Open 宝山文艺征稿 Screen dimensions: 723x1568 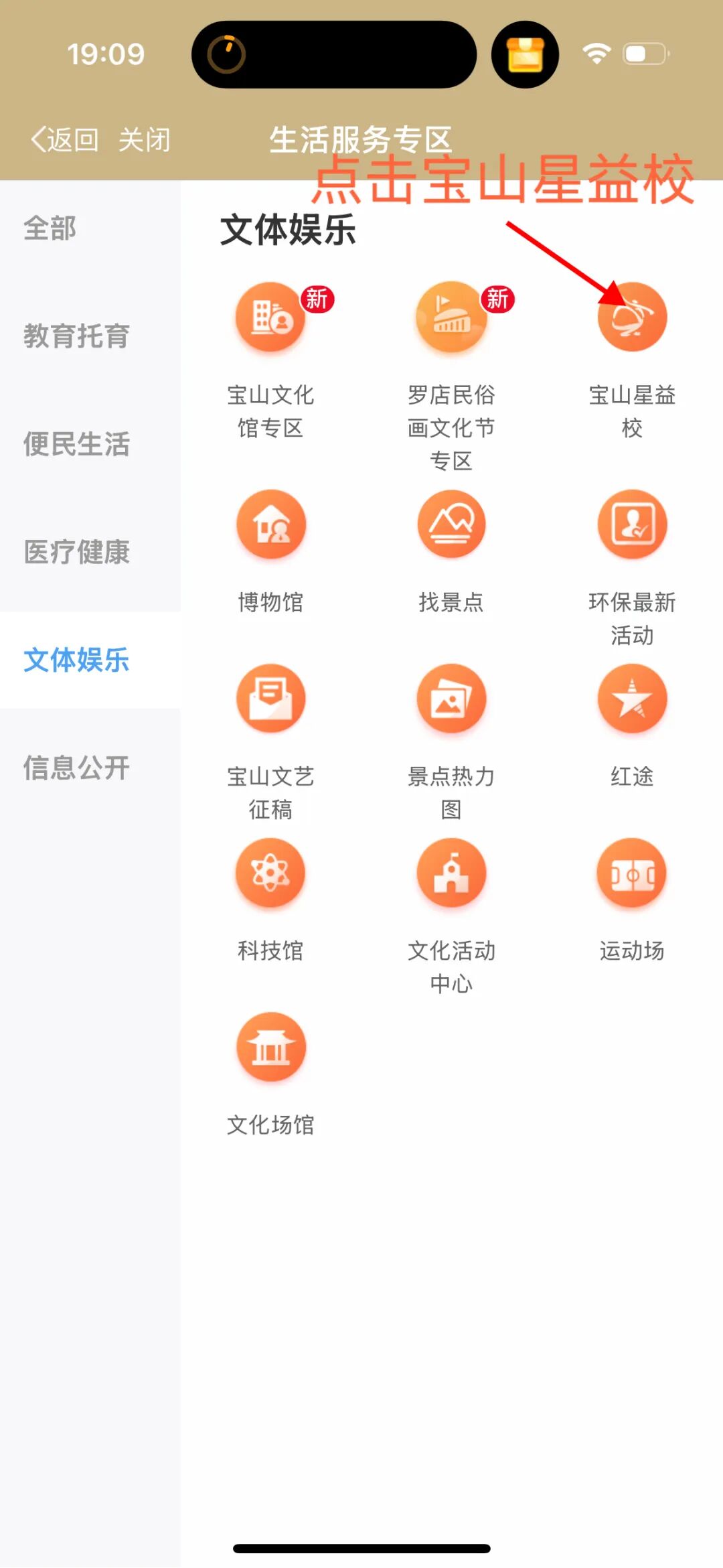point(270,699)
